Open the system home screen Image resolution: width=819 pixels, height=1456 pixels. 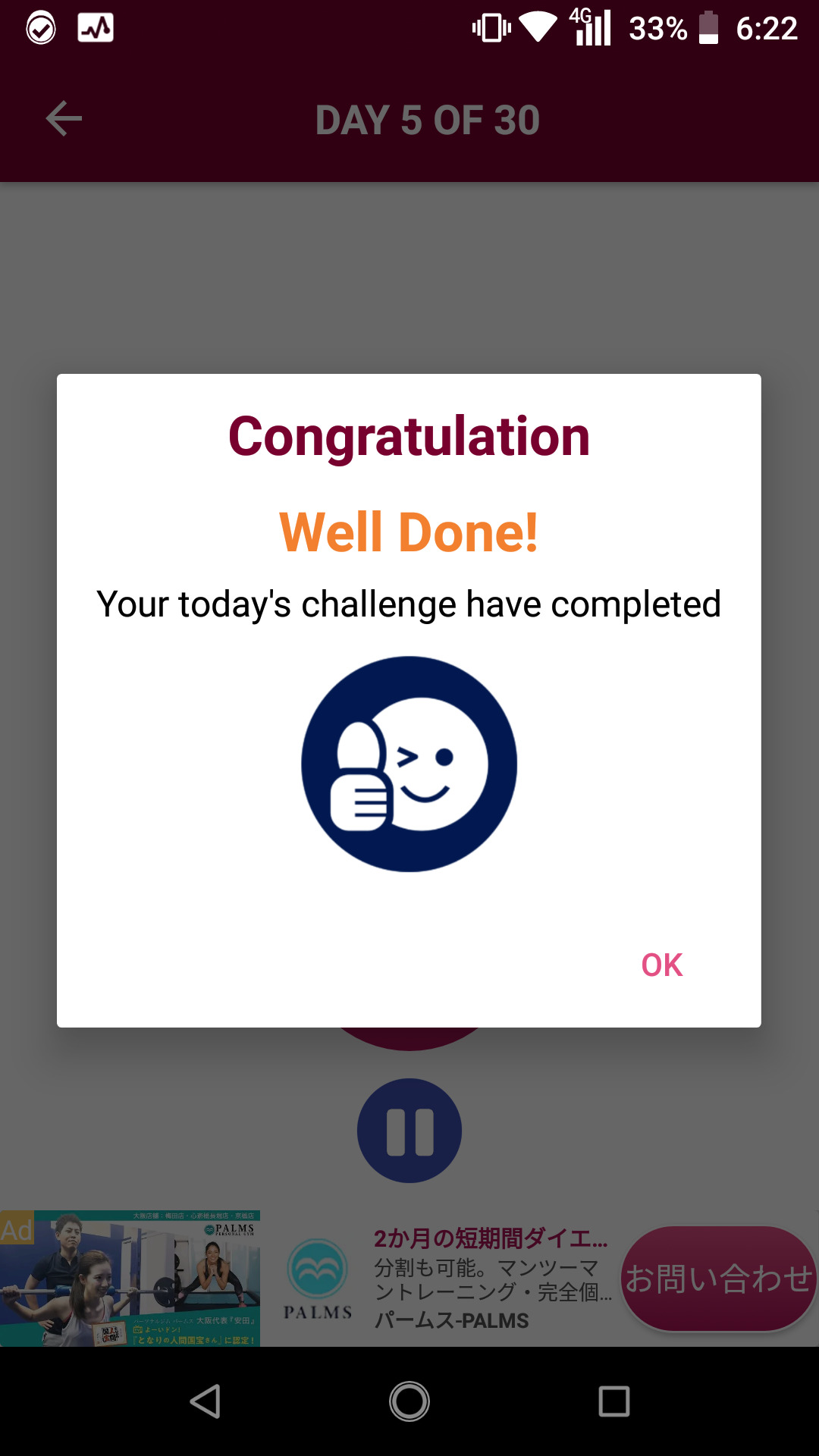(x=409, y=1401)
